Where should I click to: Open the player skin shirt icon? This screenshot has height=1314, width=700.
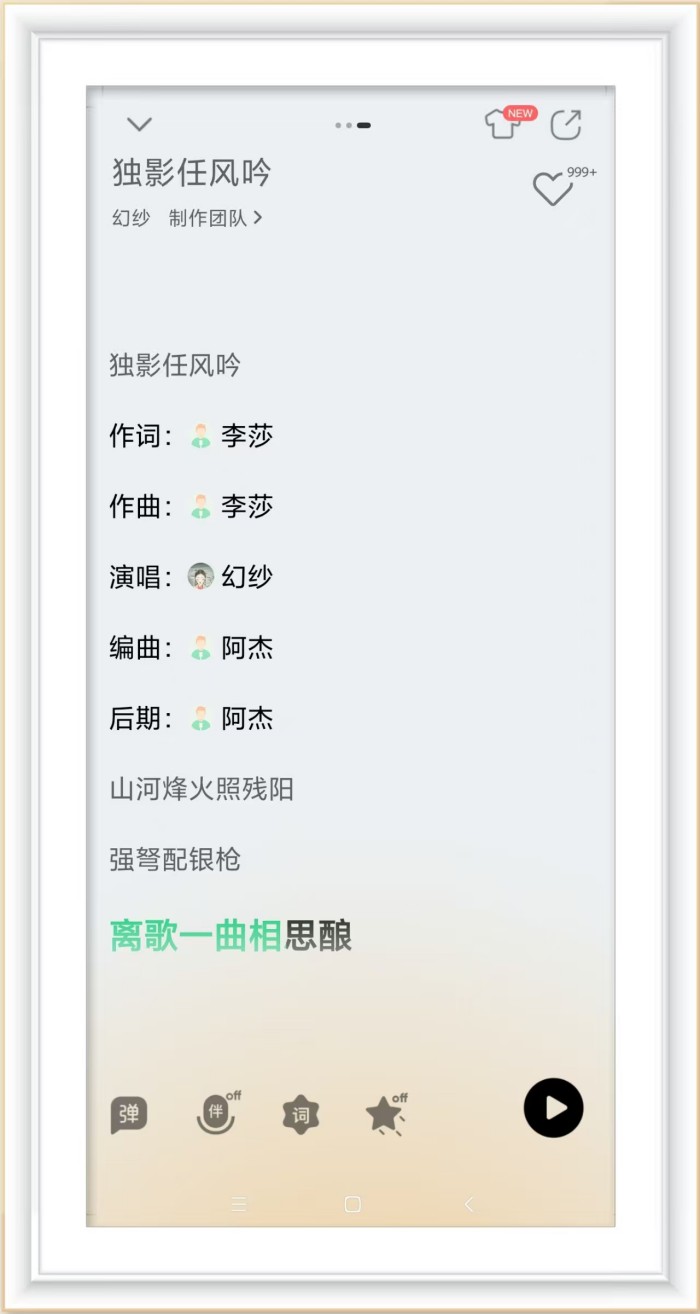[504, 124]
